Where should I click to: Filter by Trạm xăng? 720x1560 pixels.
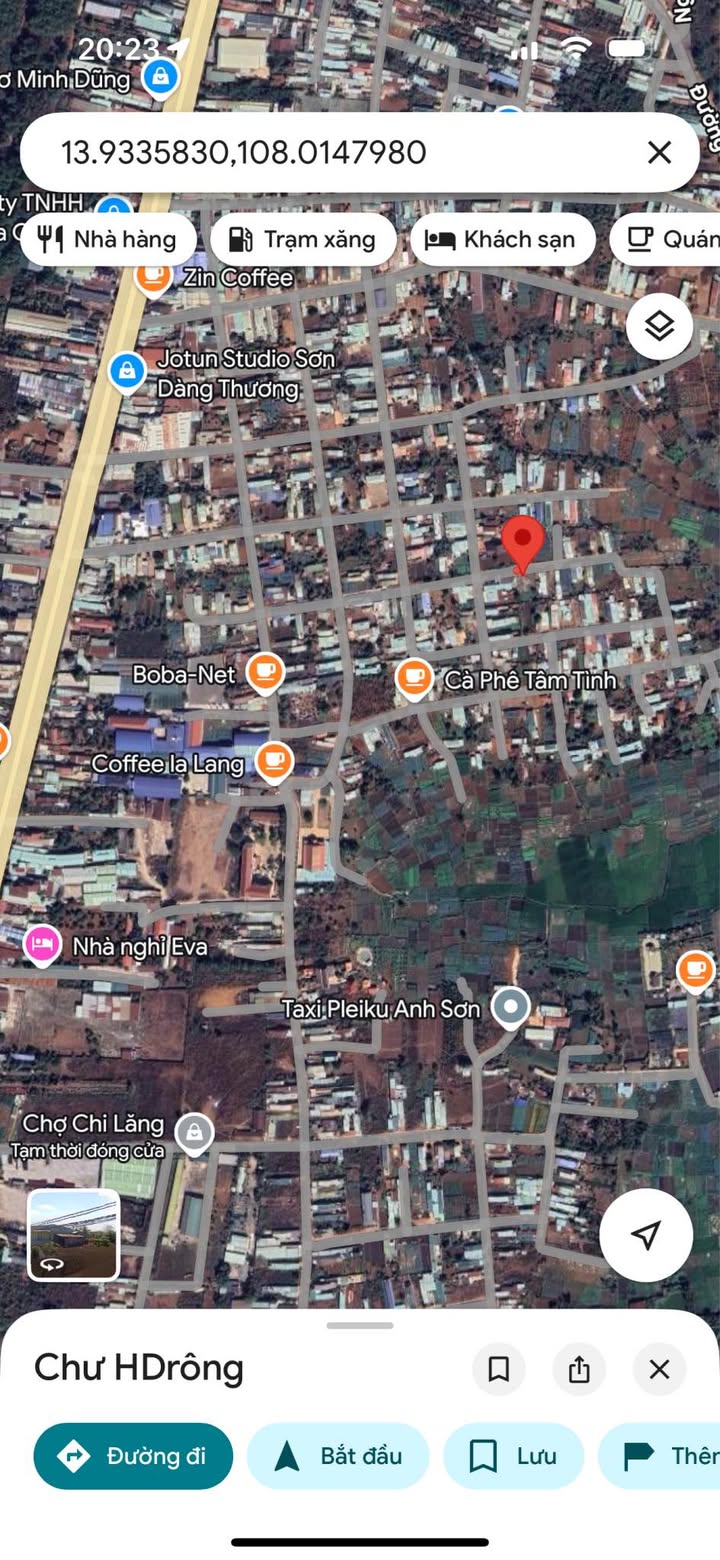(304, 239)
